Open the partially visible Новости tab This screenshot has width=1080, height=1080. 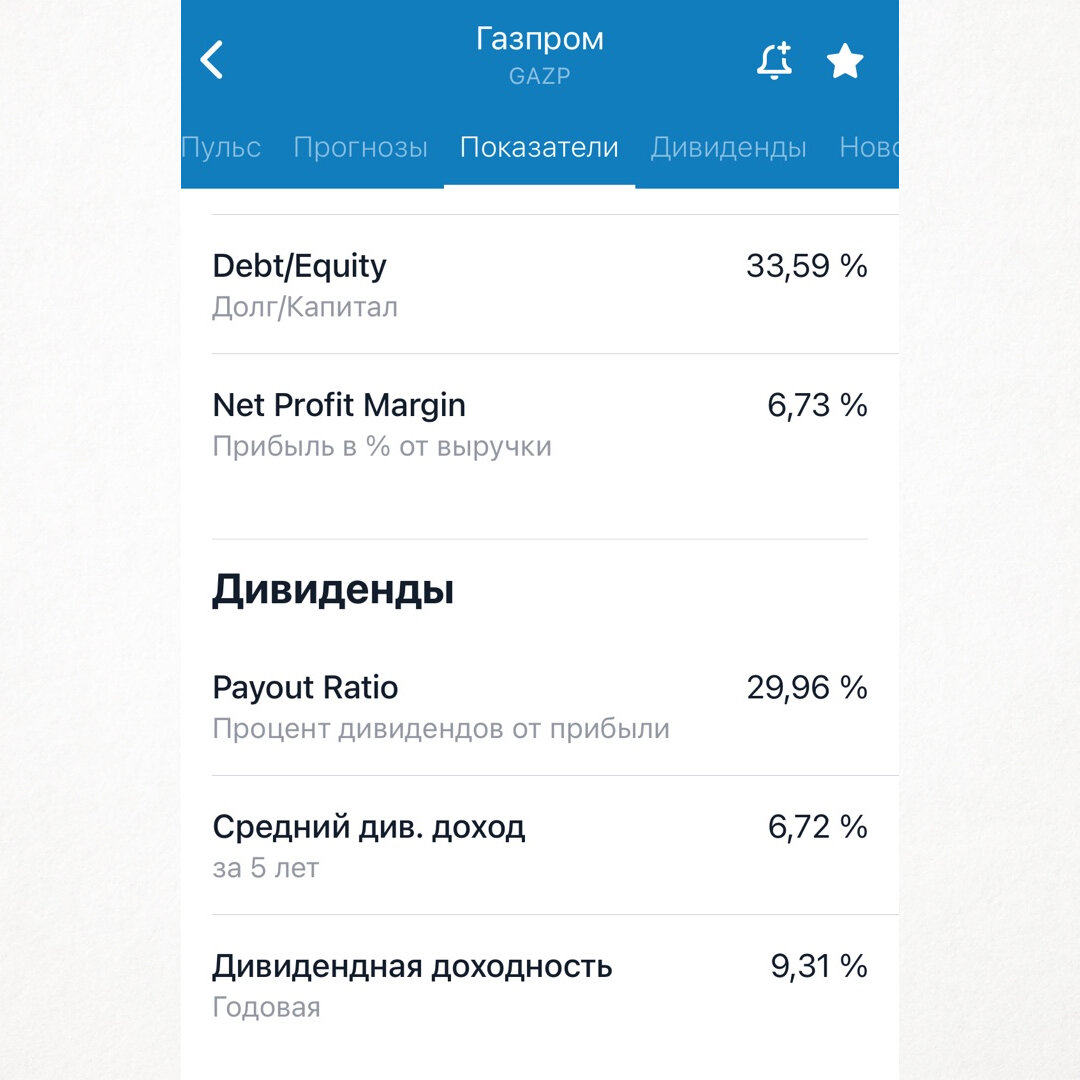point(869,147)
